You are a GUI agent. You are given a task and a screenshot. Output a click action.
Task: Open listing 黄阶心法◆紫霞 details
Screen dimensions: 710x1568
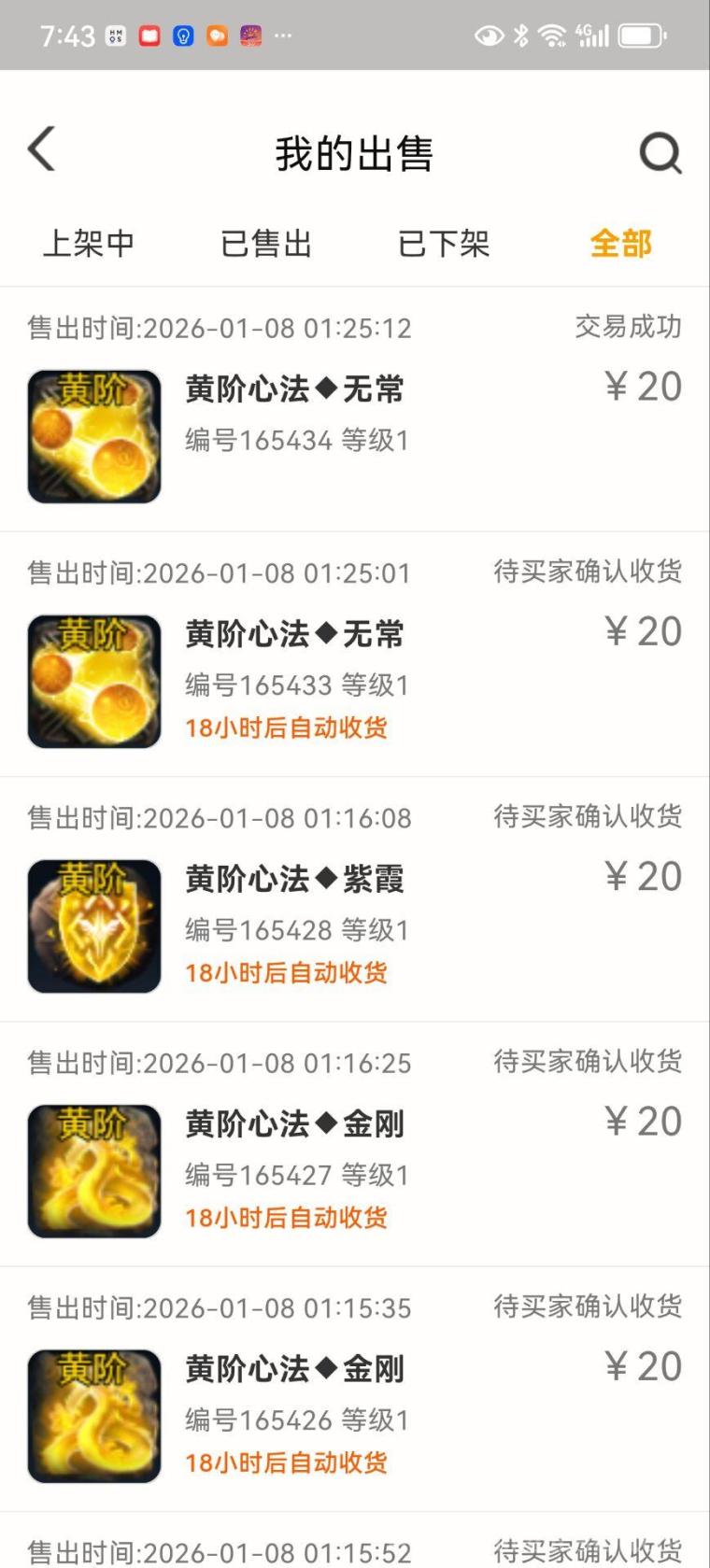297,878
